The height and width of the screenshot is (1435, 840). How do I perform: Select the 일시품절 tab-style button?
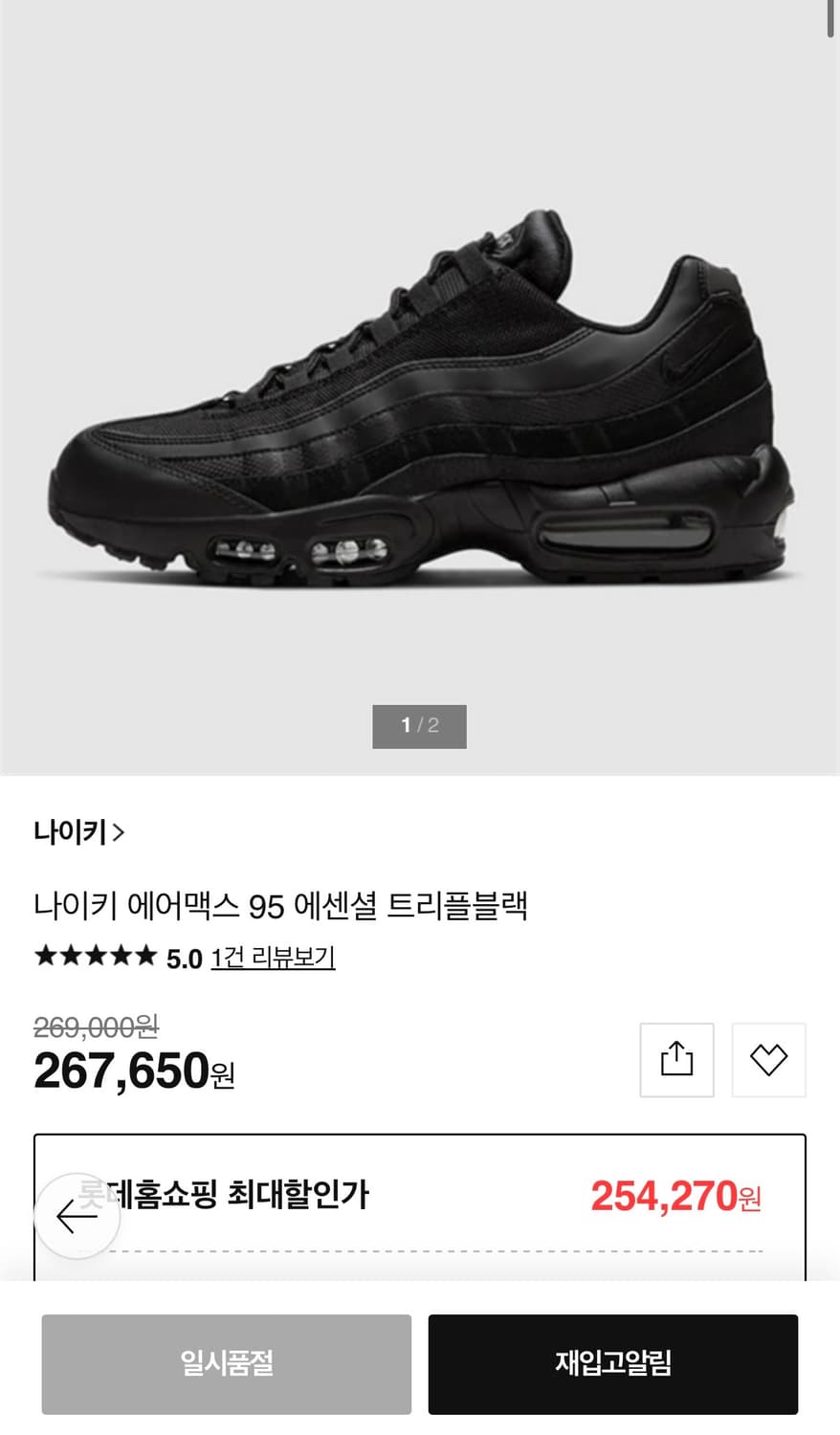pyautogui.click(x=227, y=1363)
